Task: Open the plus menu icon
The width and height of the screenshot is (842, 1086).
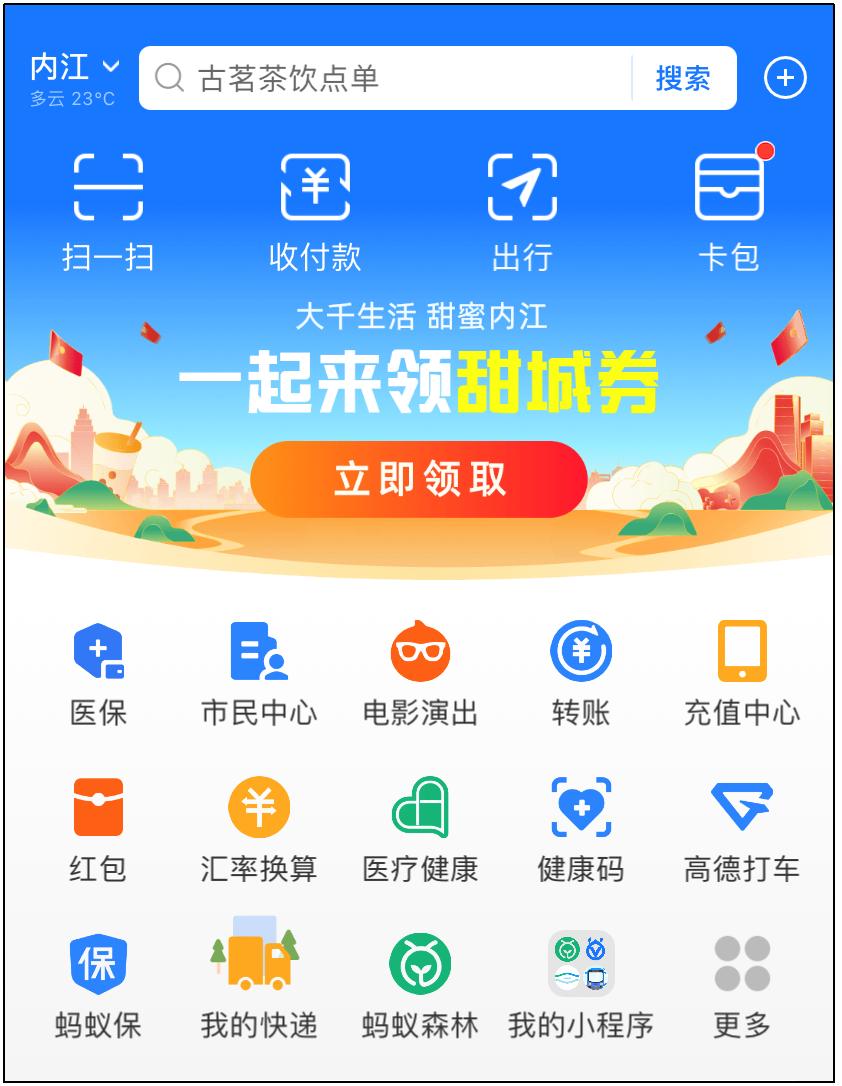Action: tap(785, 78)
